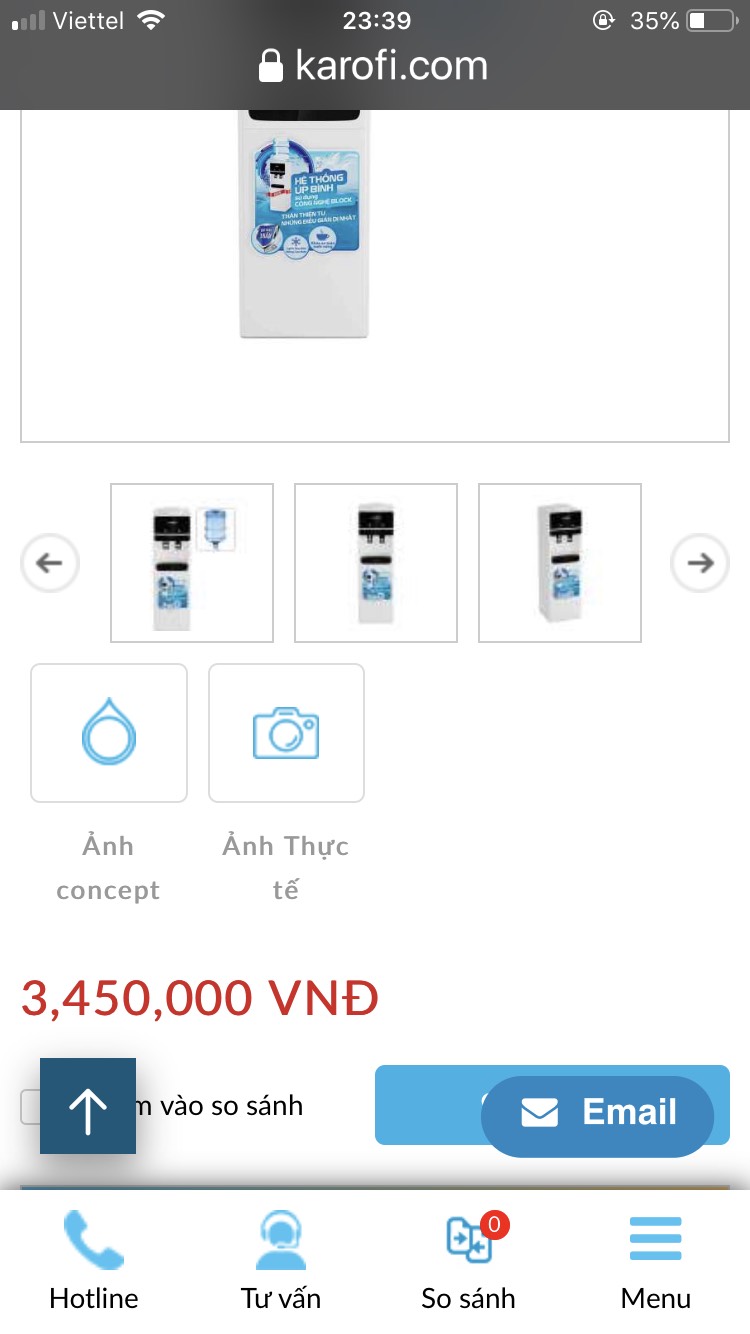750x1334 pixels.
Task: Tap the main product image
Action: tap(375, 250)
